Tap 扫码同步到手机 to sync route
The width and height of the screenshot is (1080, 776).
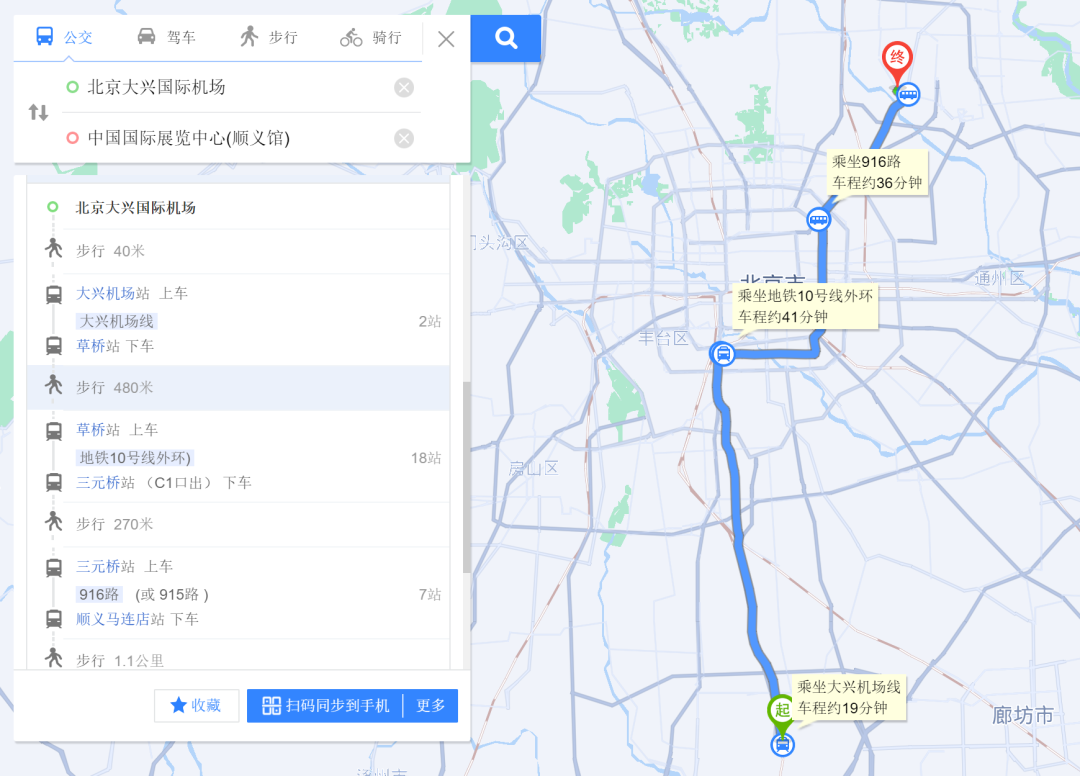tap(326, 705)
